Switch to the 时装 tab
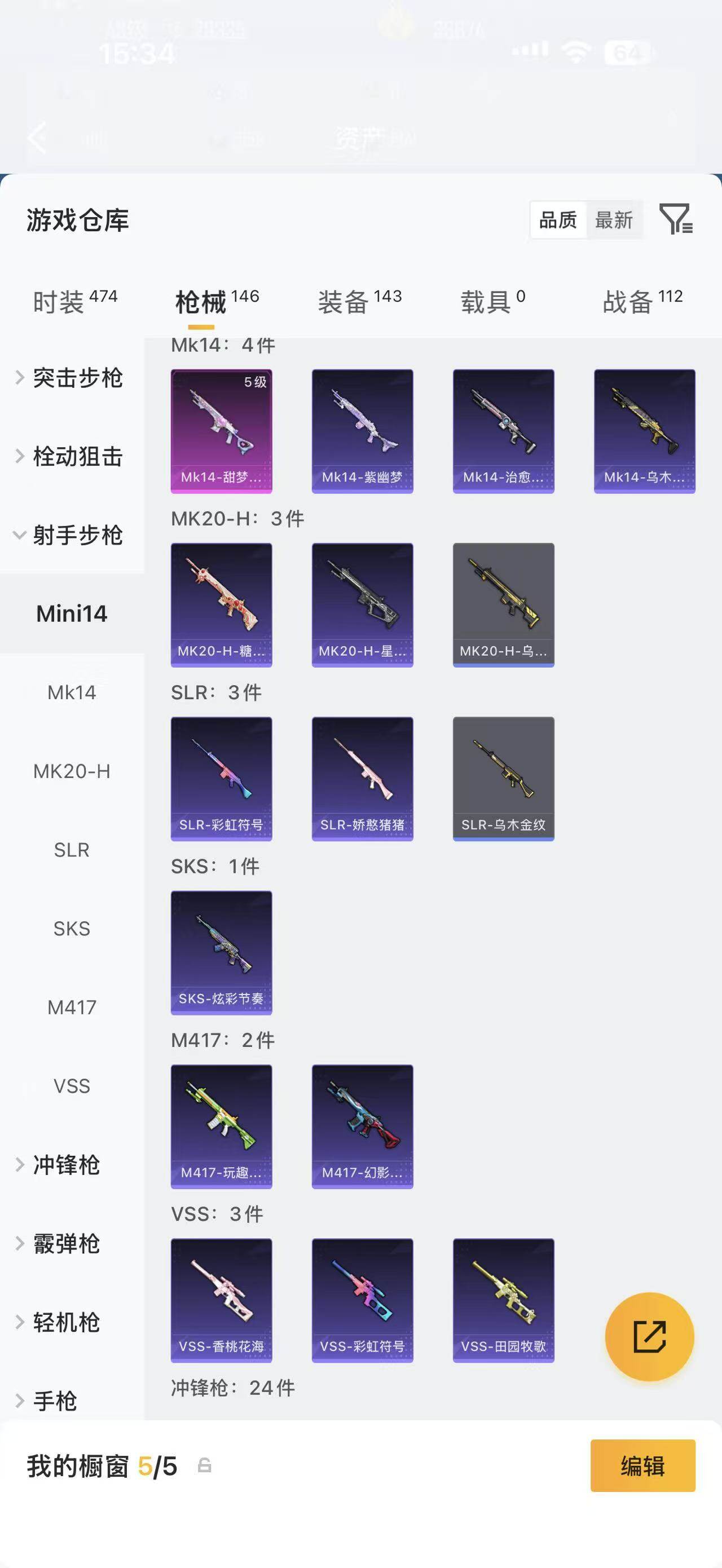 75,301
